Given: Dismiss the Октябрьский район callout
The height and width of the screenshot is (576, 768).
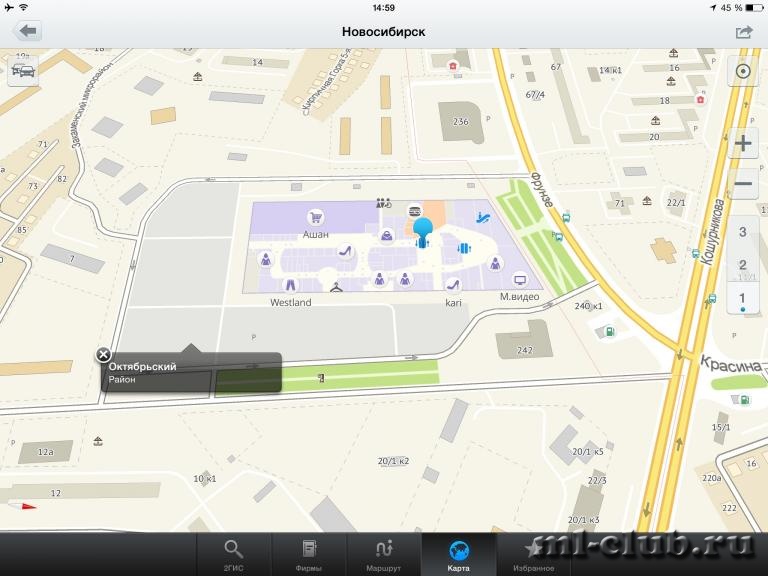Looking at the screenshot, I should [103, 354].
